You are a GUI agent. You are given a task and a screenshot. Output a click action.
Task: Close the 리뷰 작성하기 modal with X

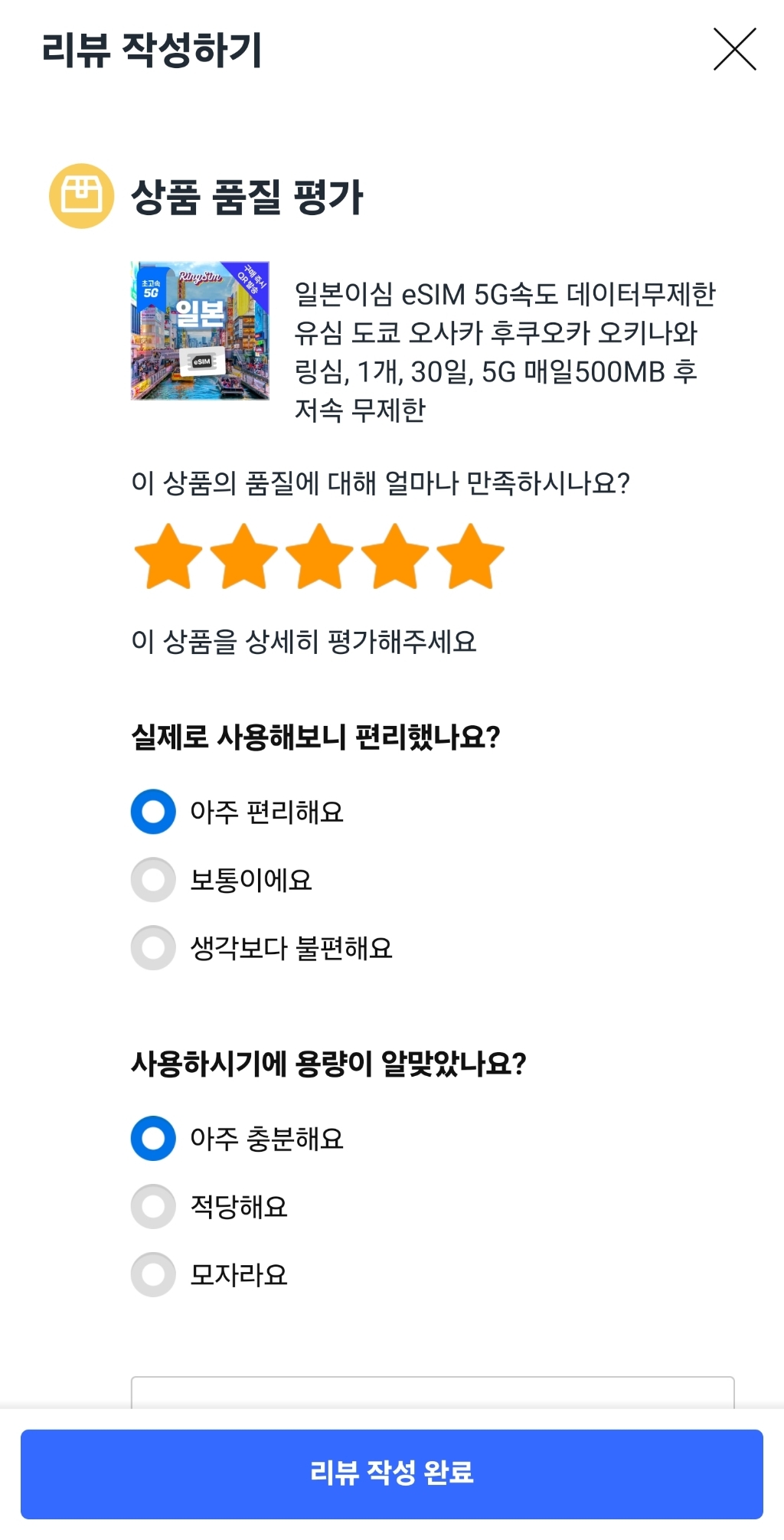(x=733, y=49)
